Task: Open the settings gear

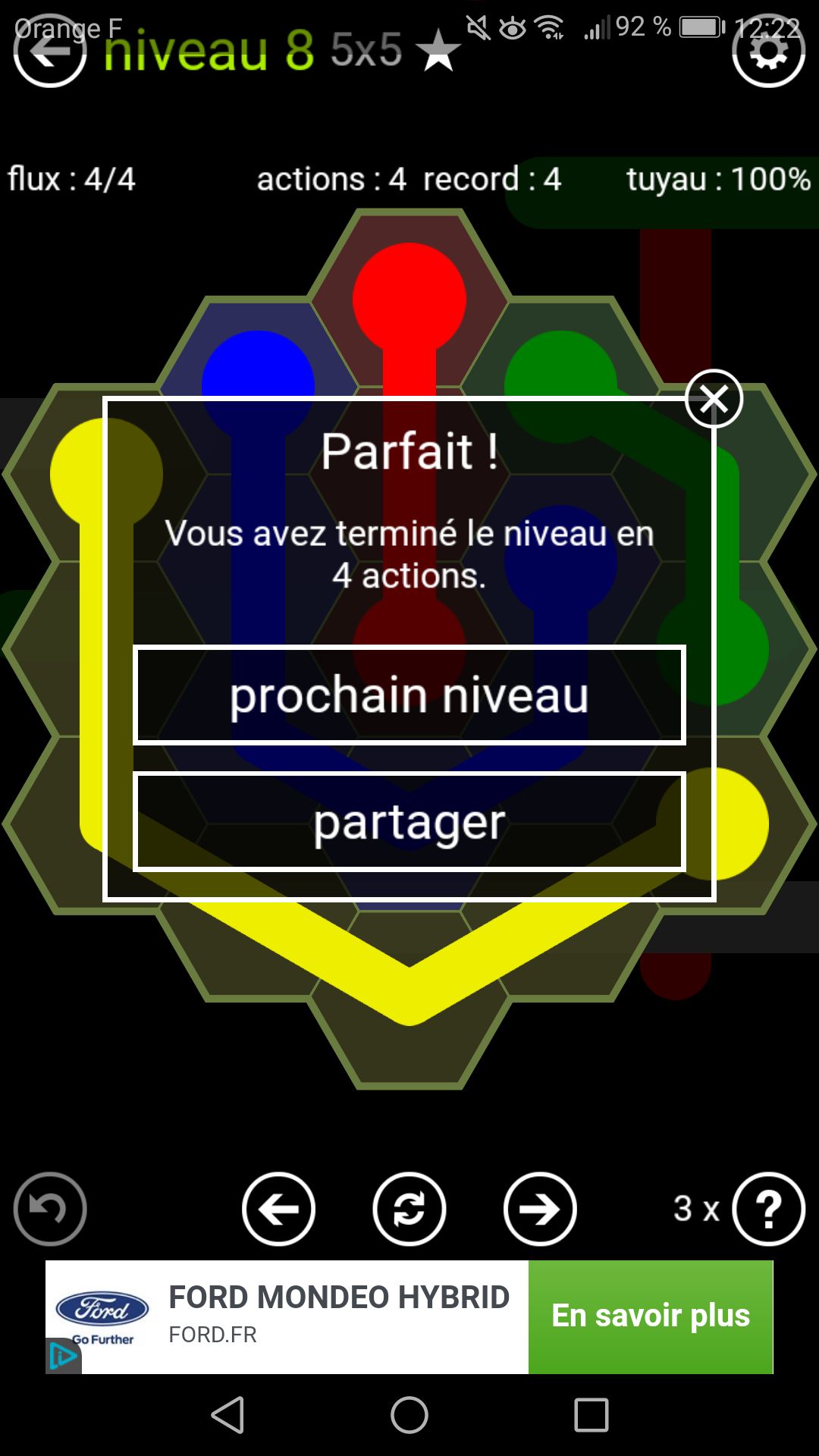Action: tap(768, 52)
